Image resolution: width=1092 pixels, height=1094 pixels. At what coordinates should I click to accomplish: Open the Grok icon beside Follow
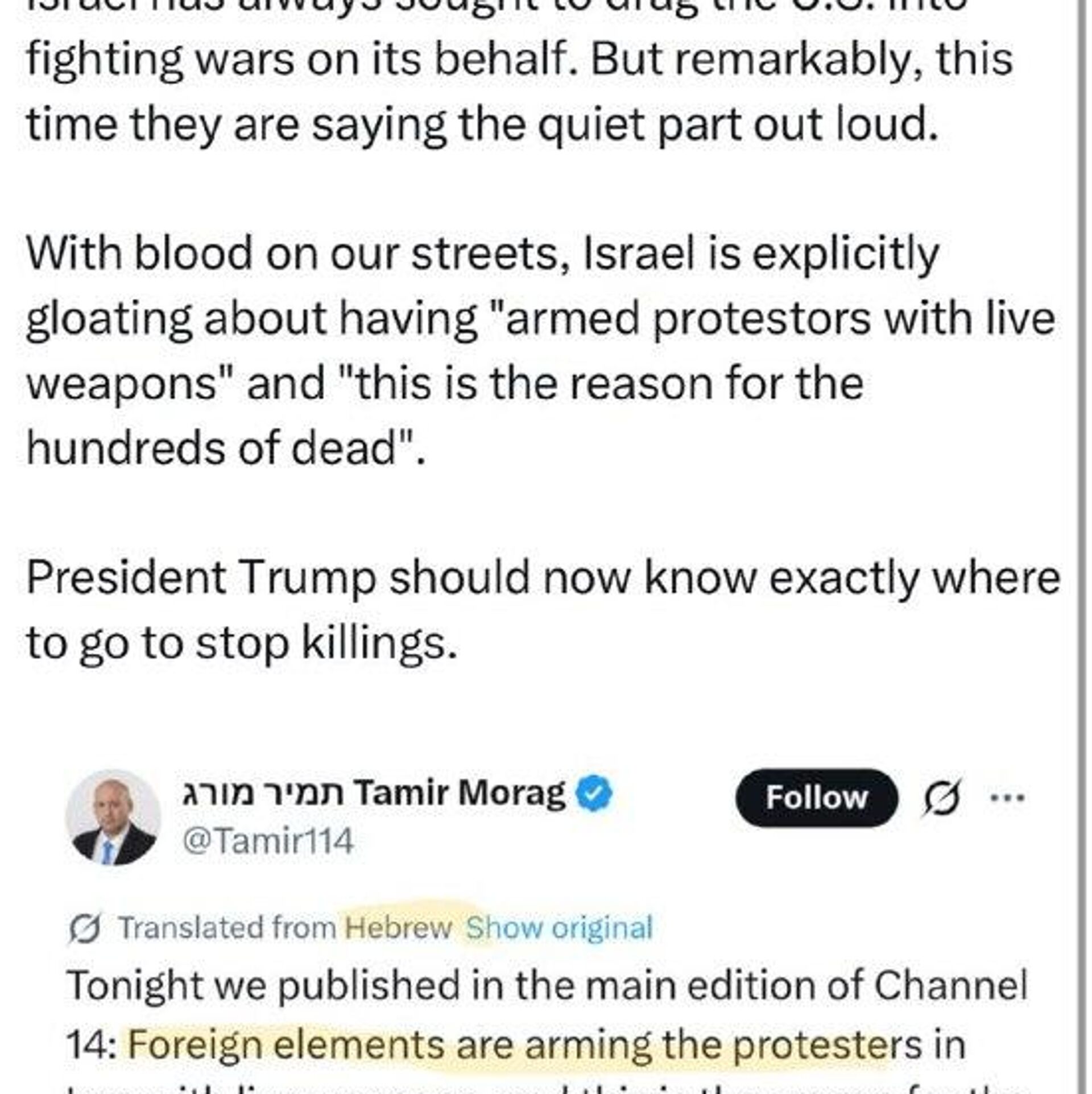941,798
